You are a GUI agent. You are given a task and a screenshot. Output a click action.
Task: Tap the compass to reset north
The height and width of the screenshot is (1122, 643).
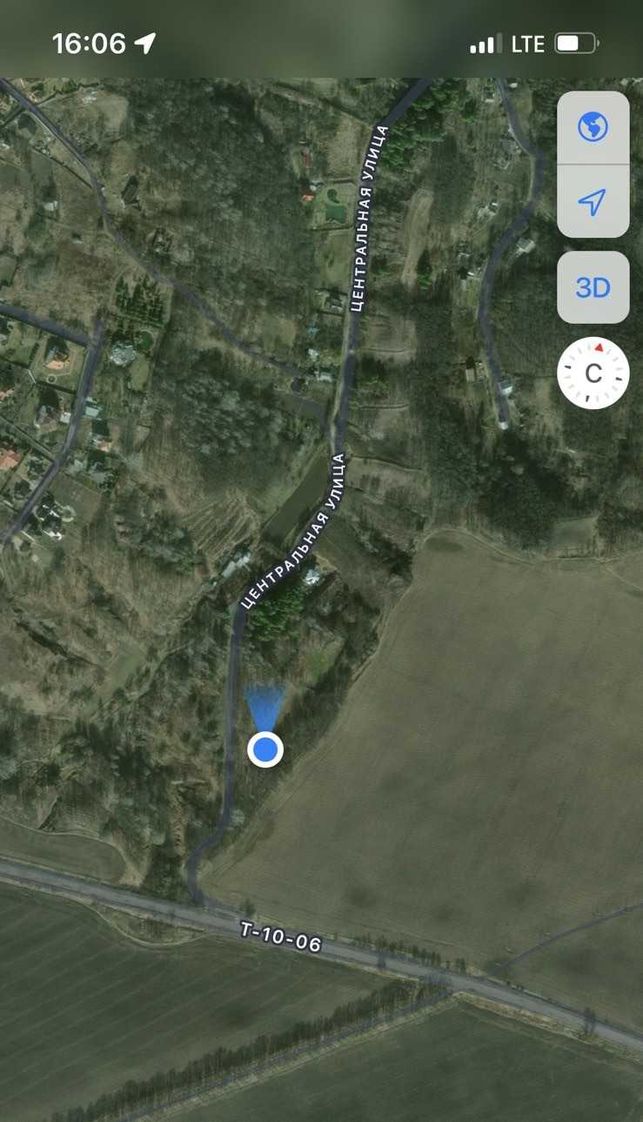[x=593, y=373]
